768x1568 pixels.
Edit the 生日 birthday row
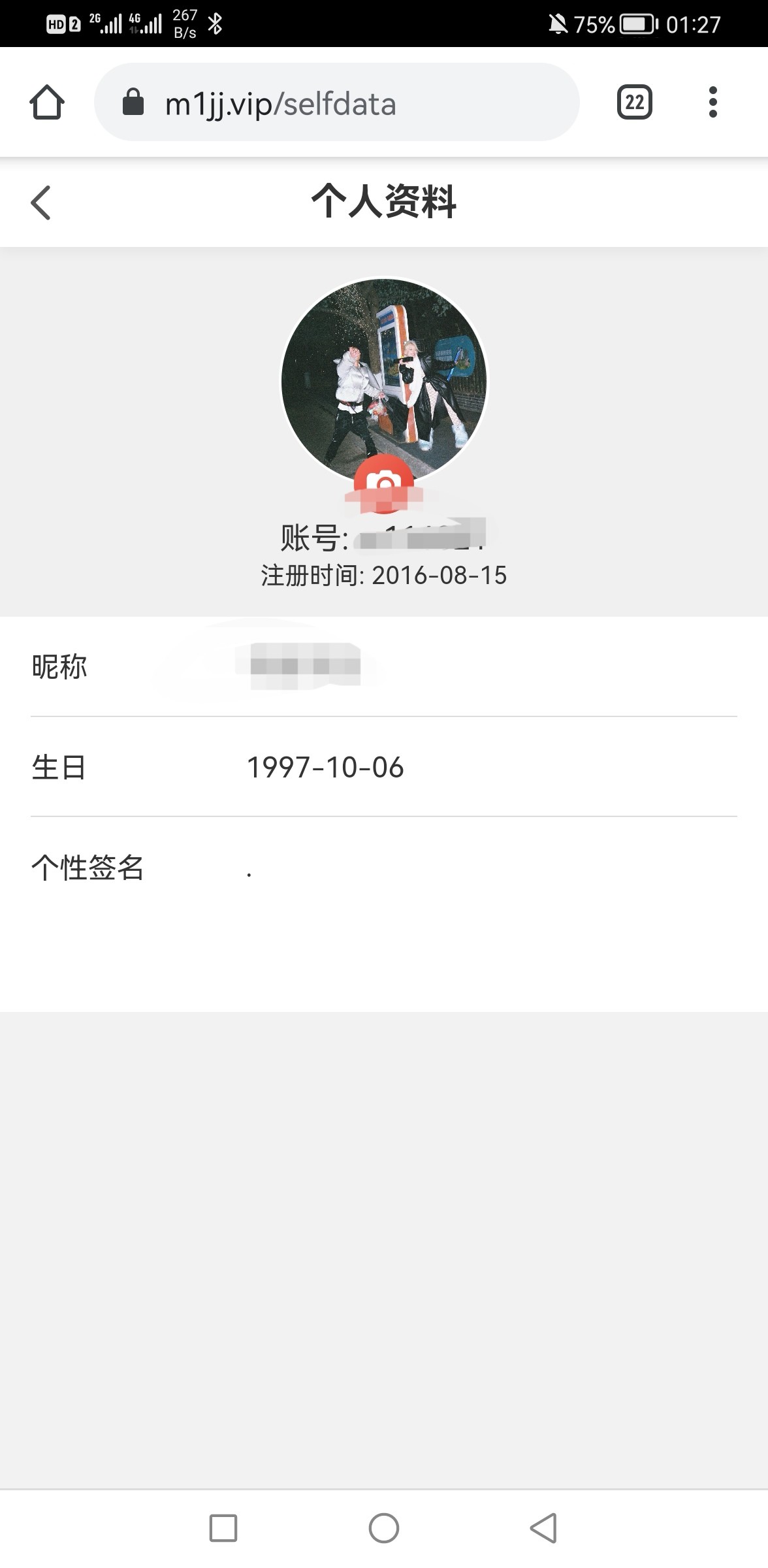383,767
